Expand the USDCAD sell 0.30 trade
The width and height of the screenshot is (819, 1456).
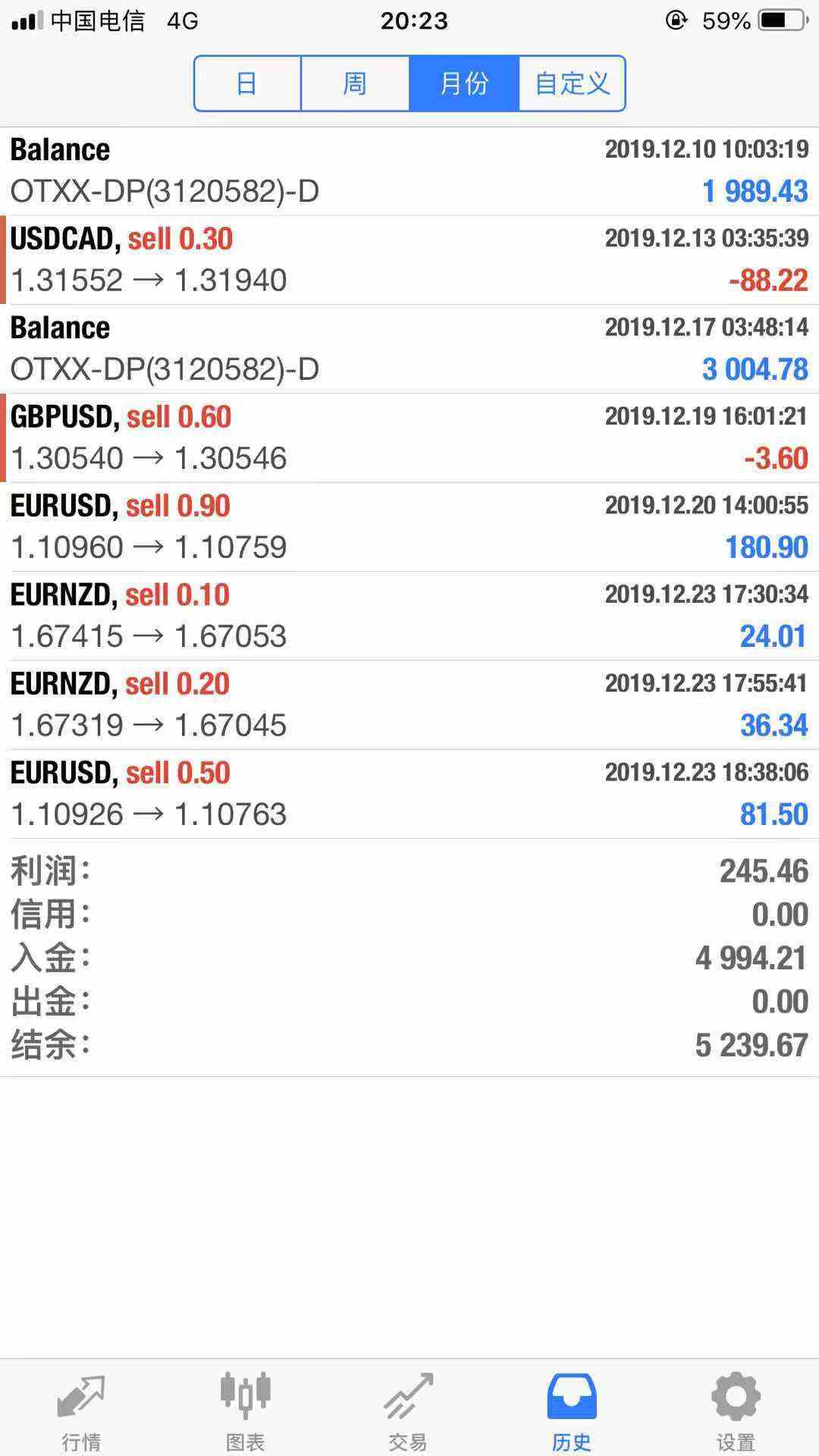(x=409, y=259)
